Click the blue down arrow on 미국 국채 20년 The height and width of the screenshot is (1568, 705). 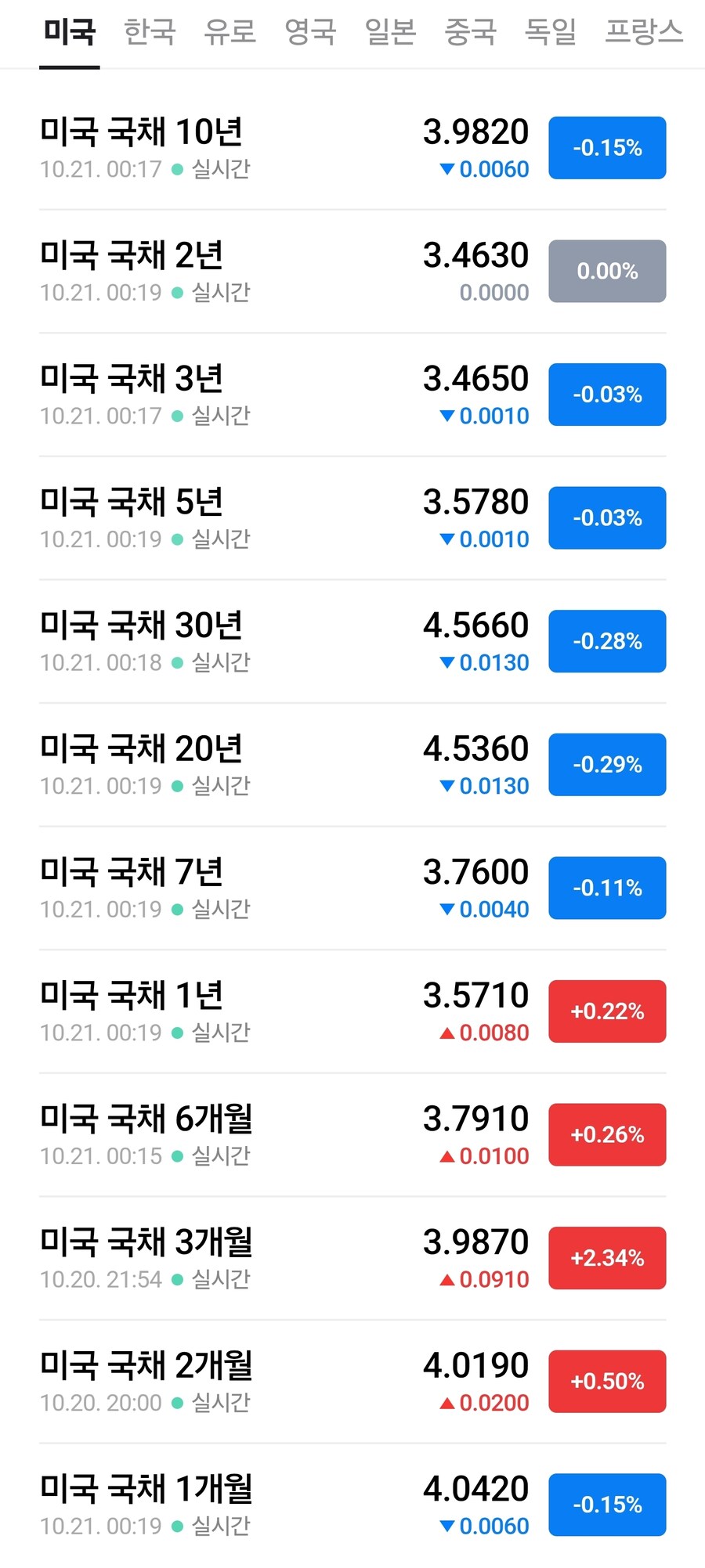446,785
